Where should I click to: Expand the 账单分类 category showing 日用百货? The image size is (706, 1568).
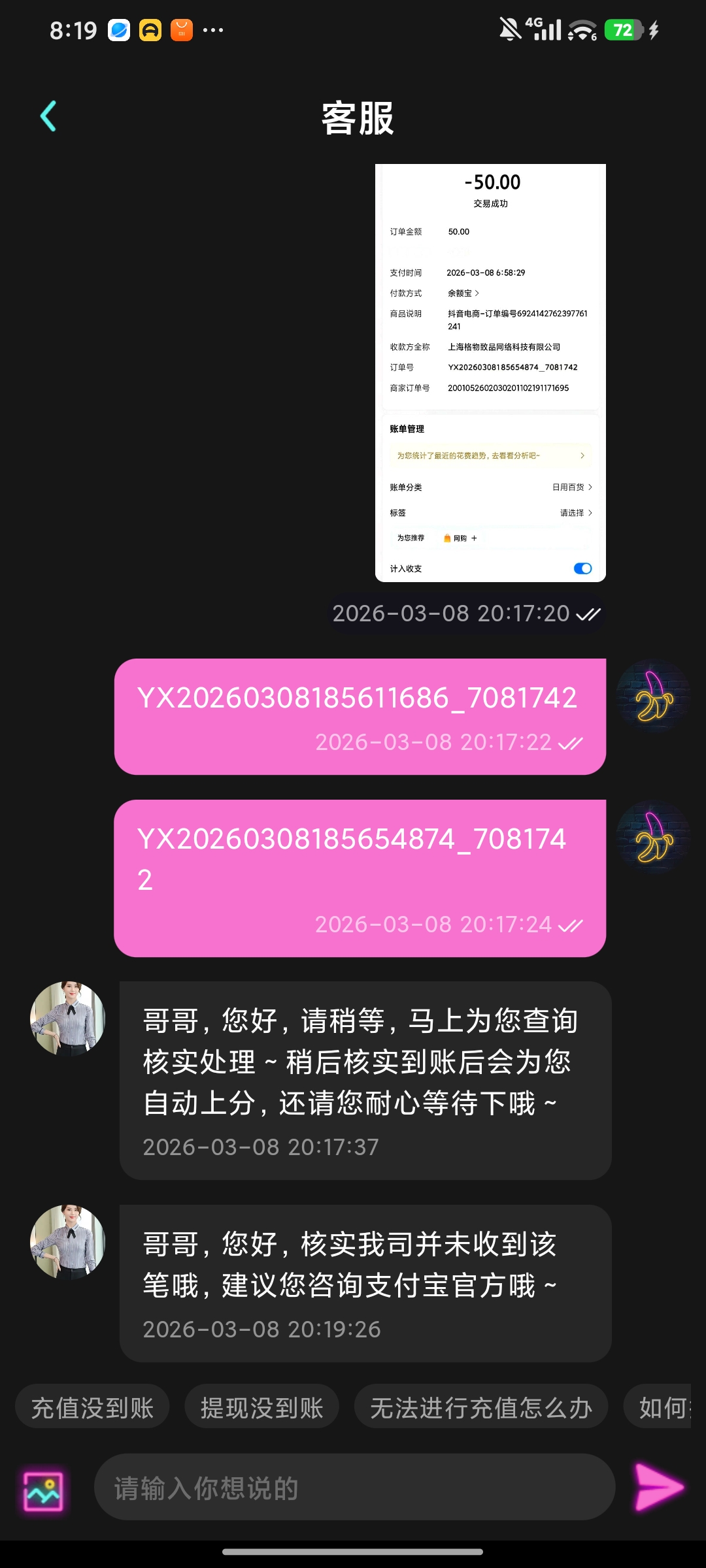tap(569, 487)
